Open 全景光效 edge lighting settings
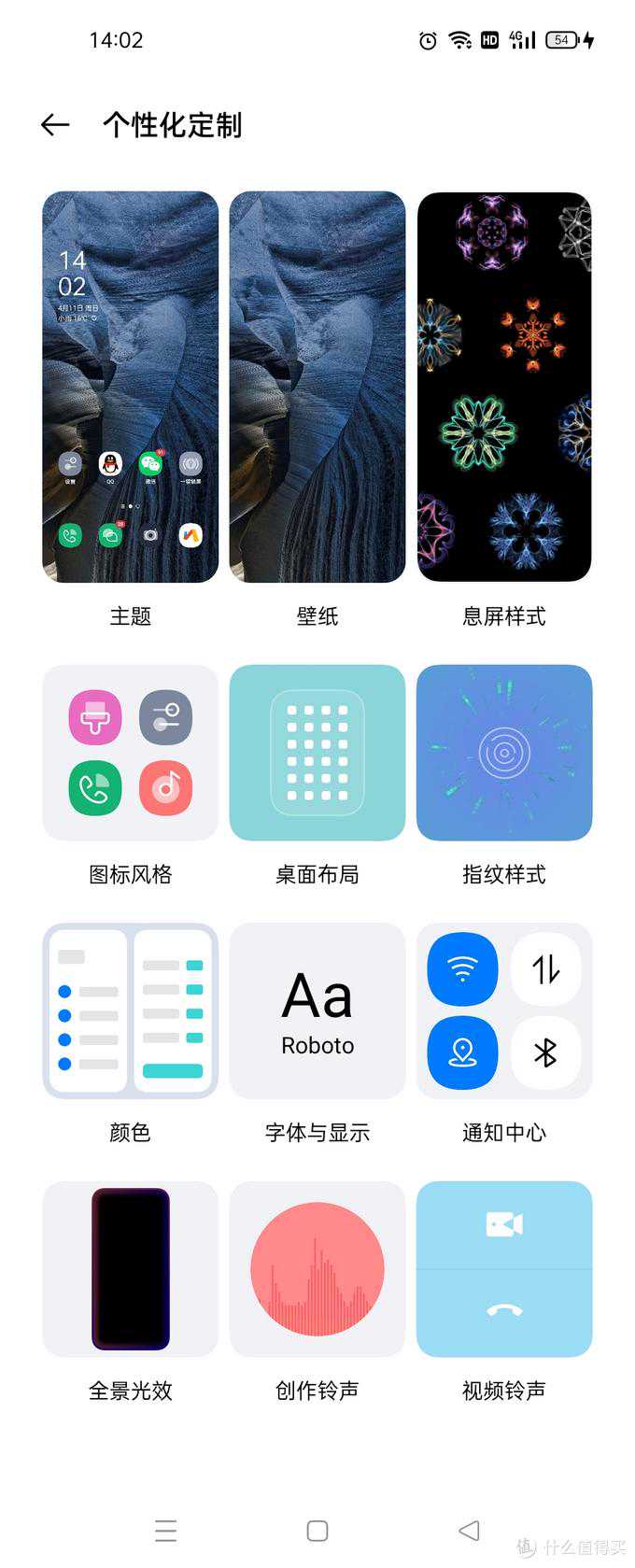This screenshot has height=1568, width=635. pos(130,1268)
